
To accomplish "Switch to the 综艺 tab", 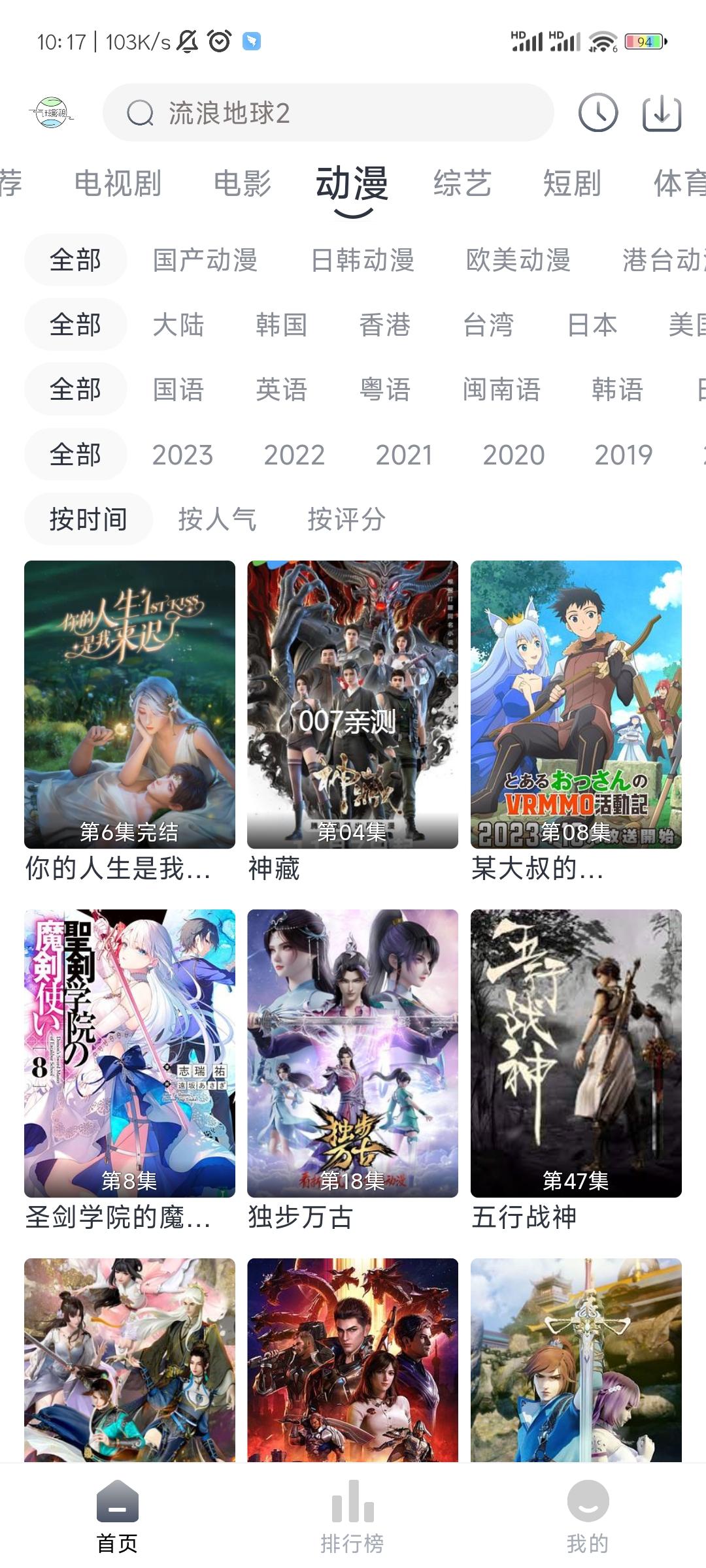I will pyautogui.click(x=463, y=184).
